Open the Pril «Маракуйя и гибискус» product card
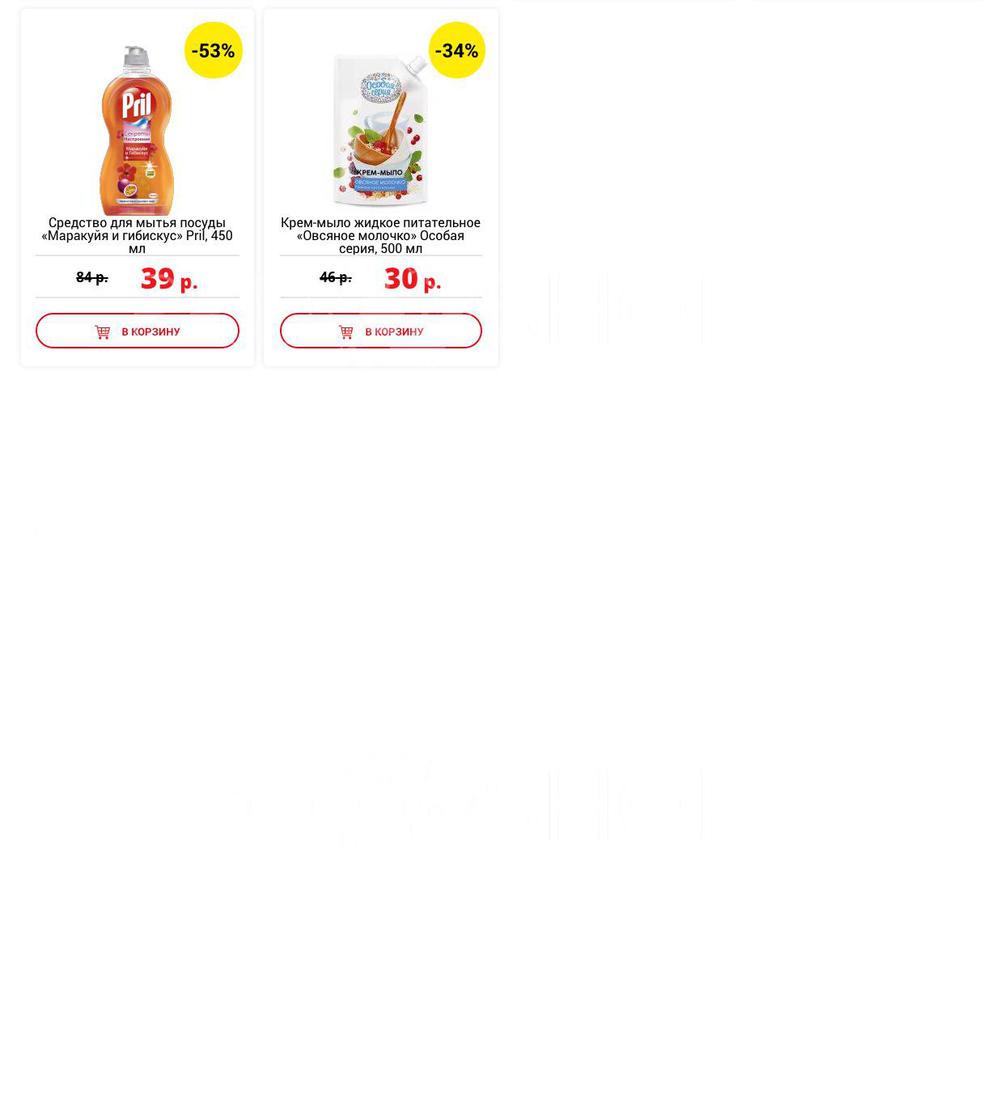The width and height of the screenshot is (1000, 1118). 137,235
